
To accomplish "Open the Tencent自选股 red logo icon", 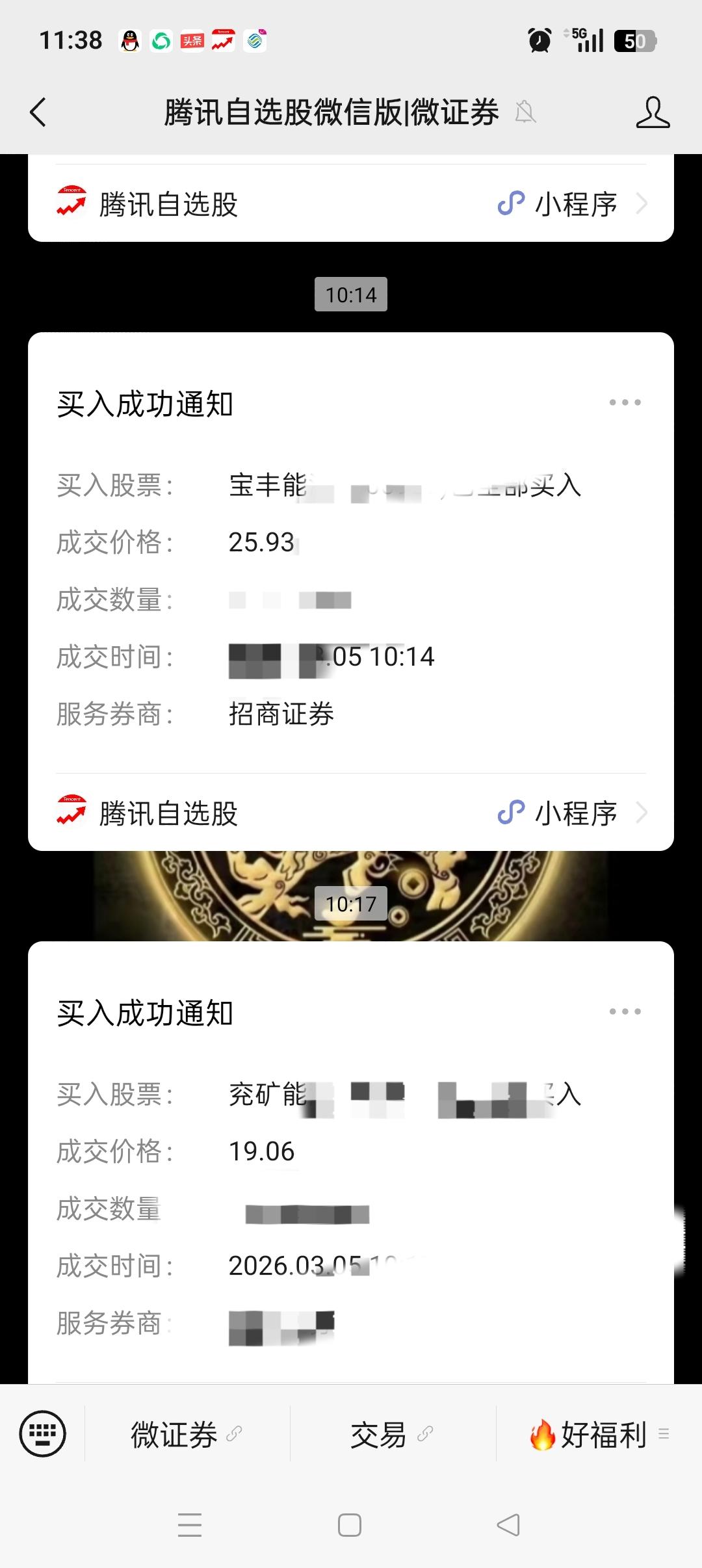I will tap(71, 203).
